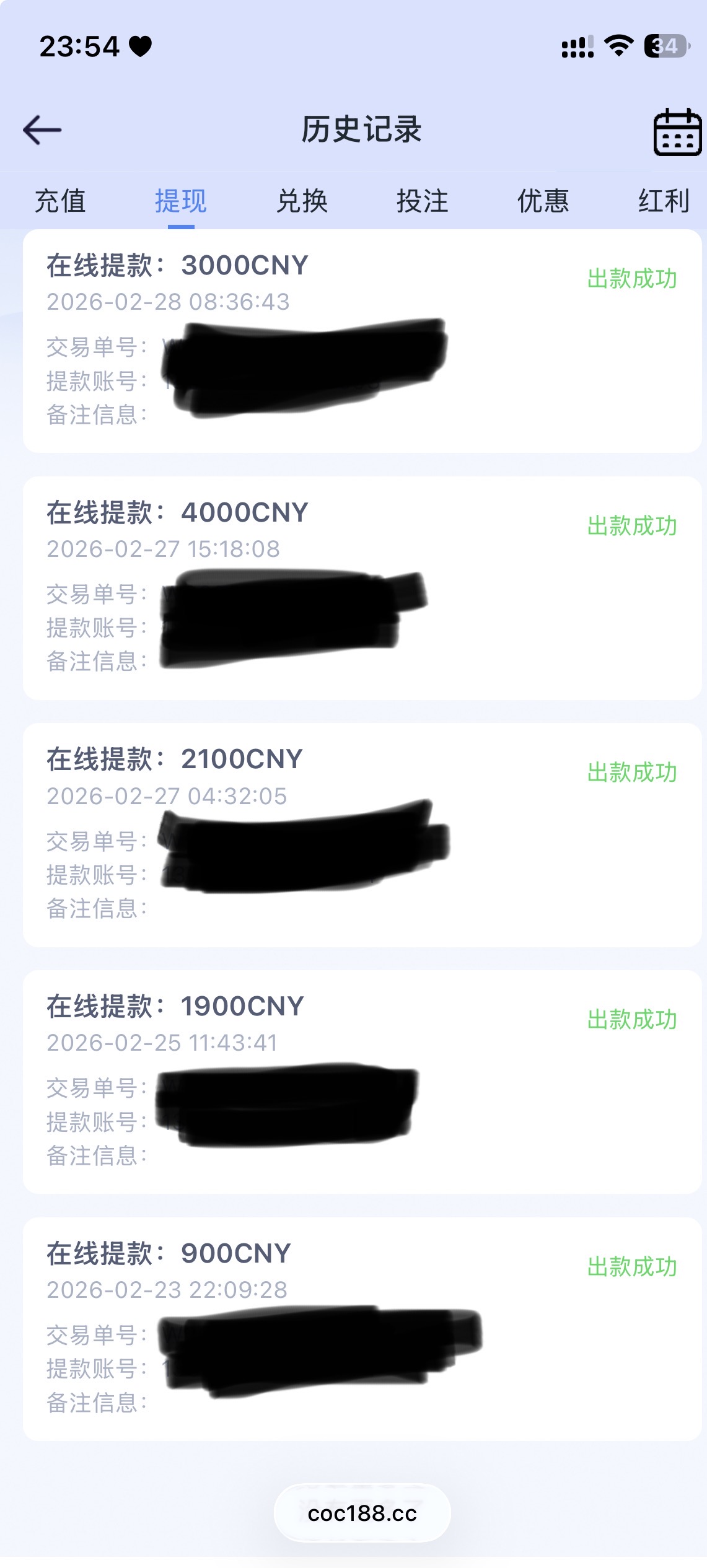View the 900CNY withdrawal record
This screenshot has width=707, height=1568.
point(362,1329)
